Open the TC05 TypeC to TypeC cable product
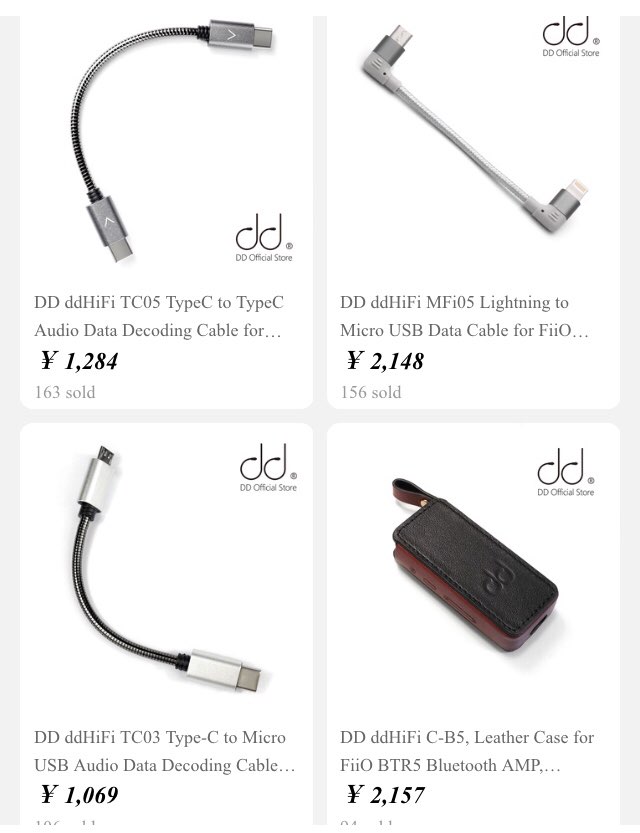This screenshot has width=640, height=833. pyautogui.click(x=166, y=150)
